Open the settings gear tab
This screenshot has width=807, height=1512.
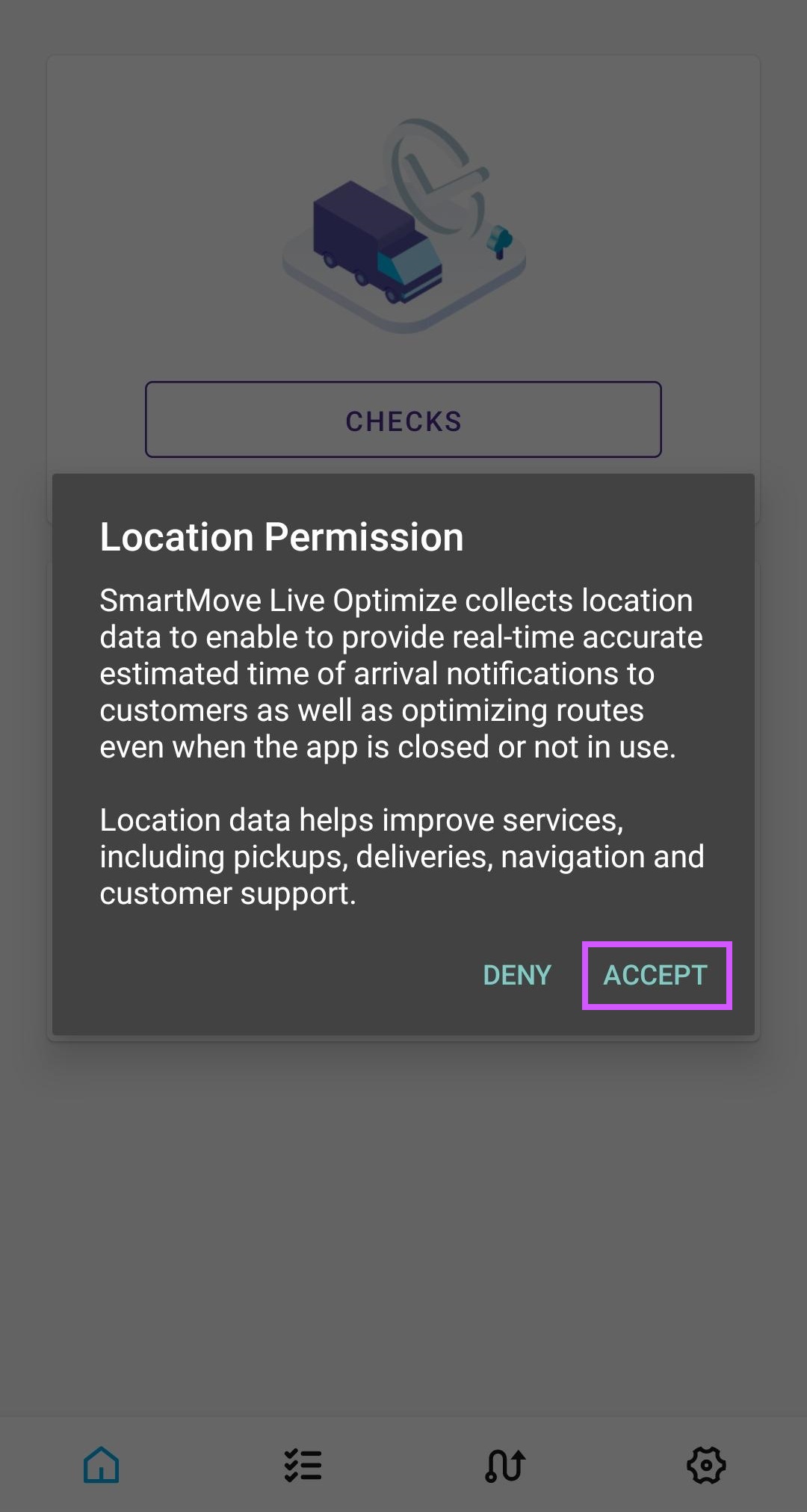(x=706, y=1464)
